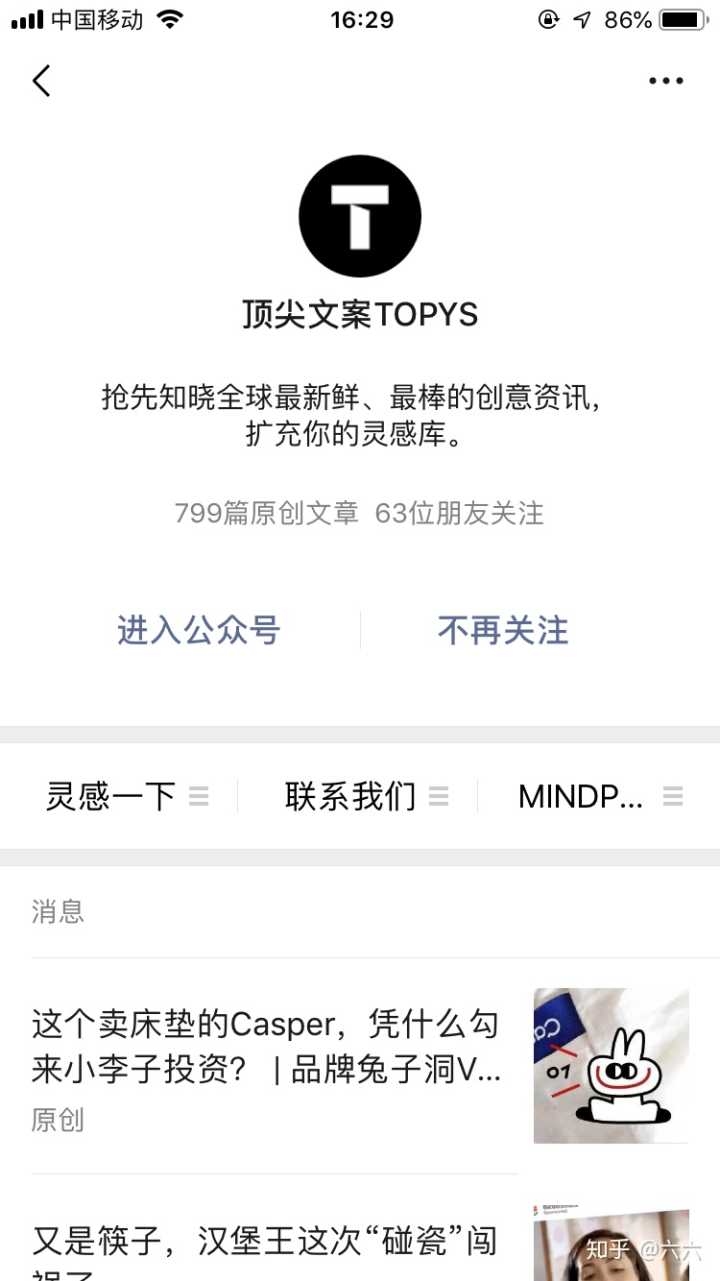Tap 顶尖文案TOPYS profile avatar
The height and width of the screenshot is (1281, 720).
[360, 216]
